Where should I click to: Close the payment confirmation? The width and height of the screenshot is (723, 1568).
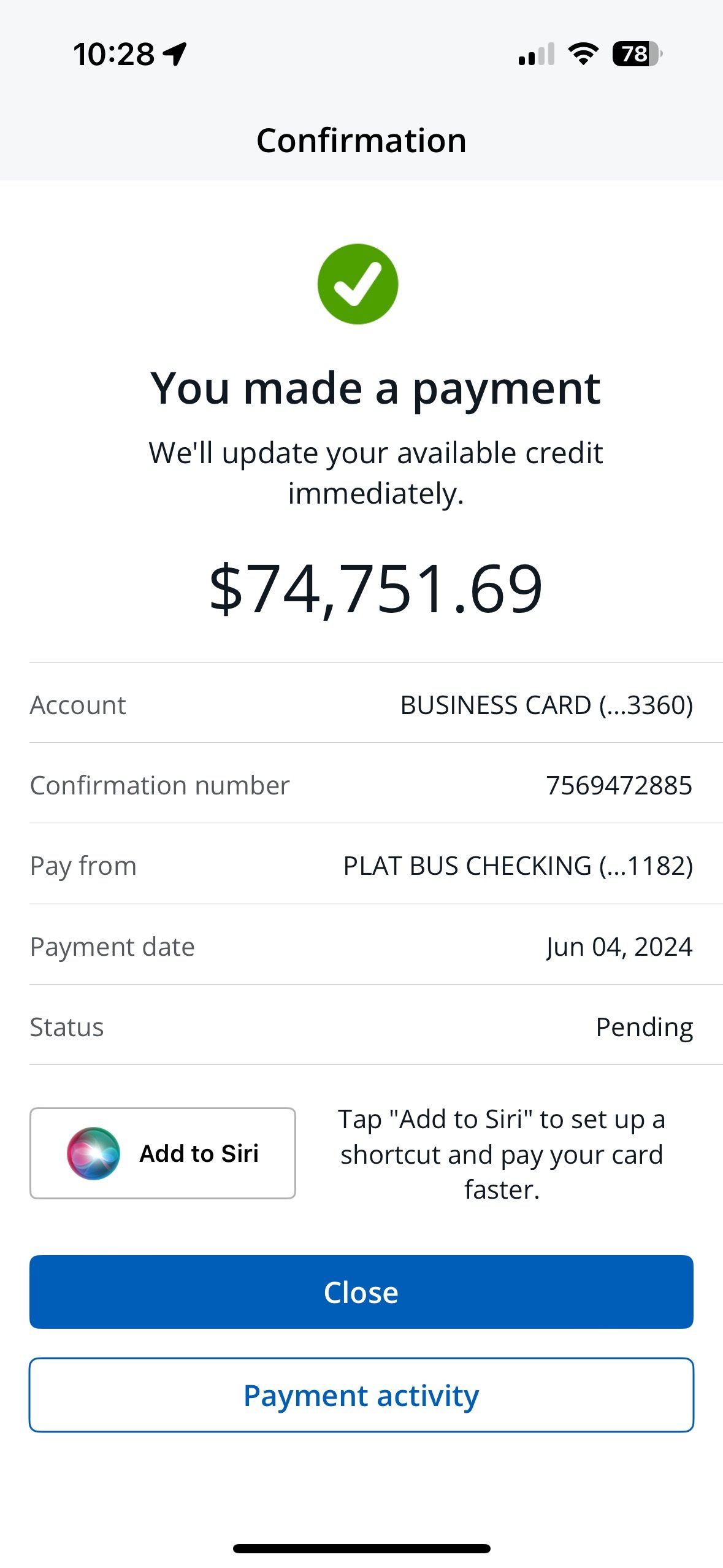(x=361, y=1291)
